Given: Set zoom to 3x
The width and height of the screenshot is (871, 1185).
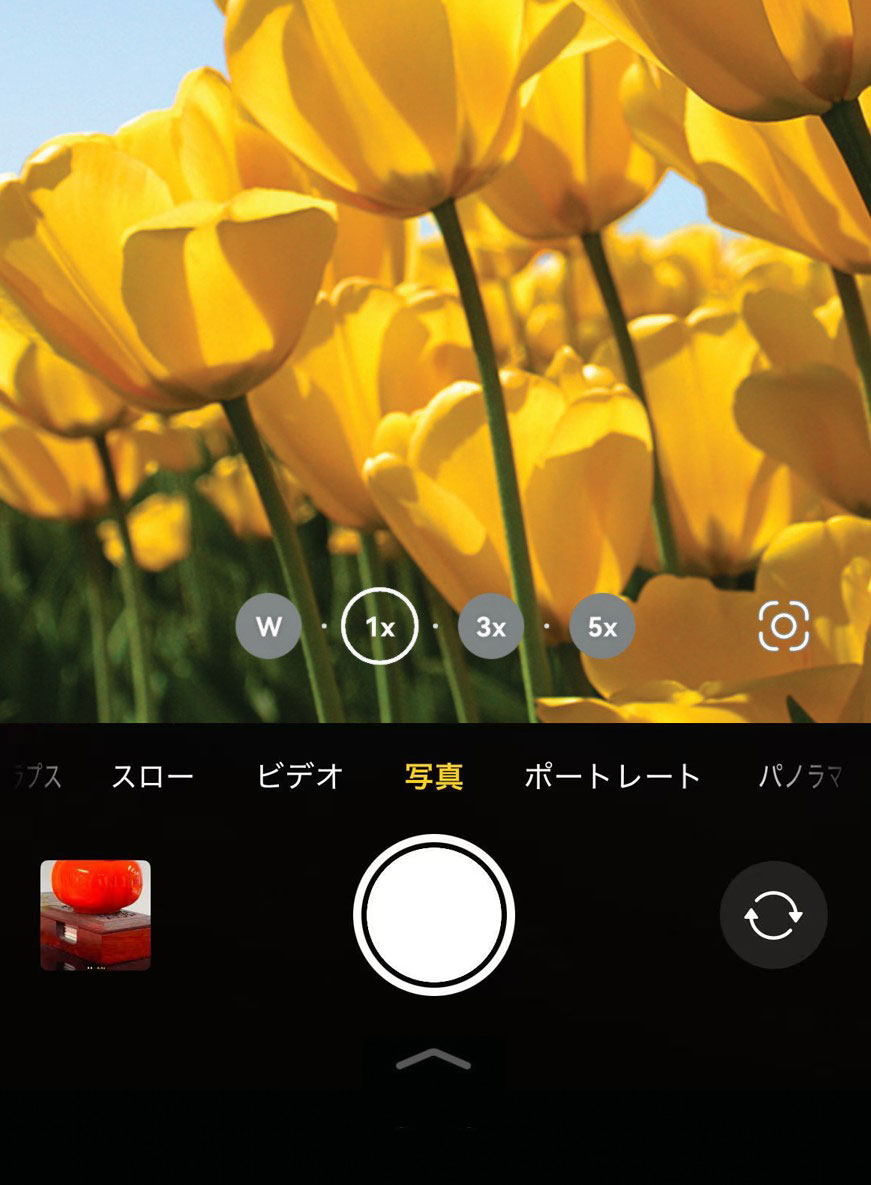Looking at the screenshot, I should [490, 627].
